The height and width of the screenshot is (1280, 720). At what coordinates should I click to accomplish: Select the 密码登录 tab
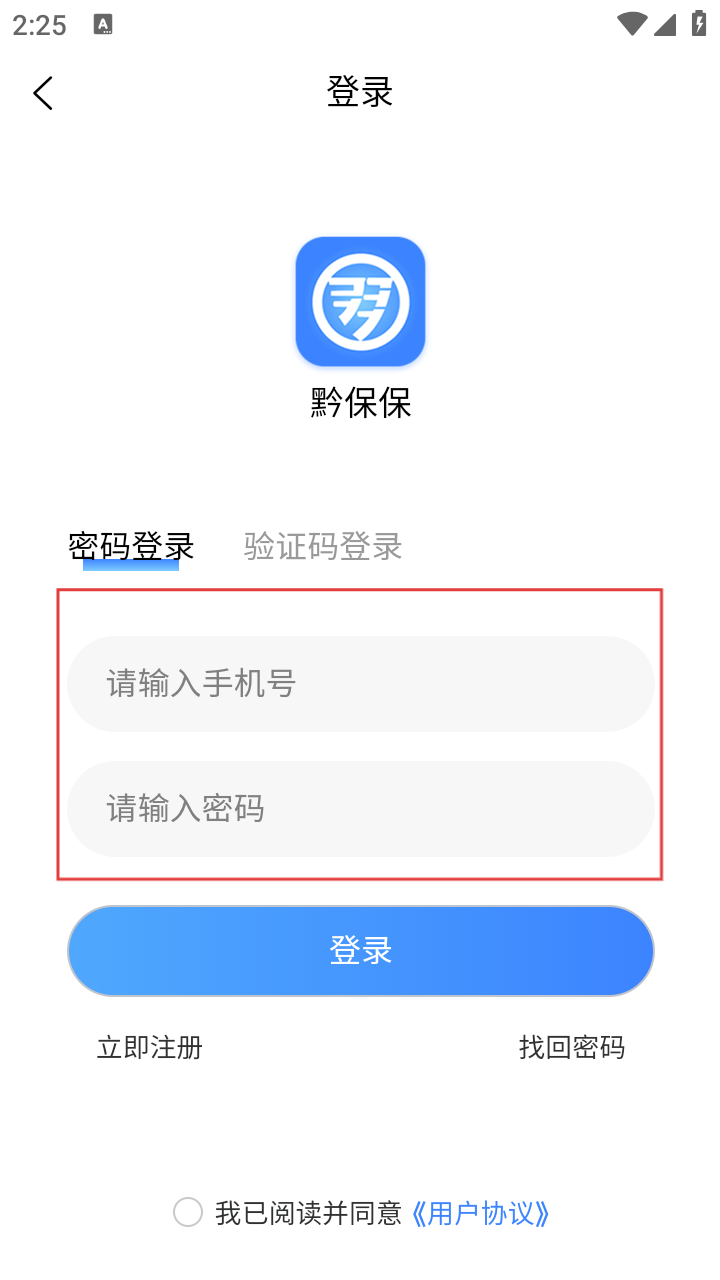pyautogui.click(x=131, y=547)
